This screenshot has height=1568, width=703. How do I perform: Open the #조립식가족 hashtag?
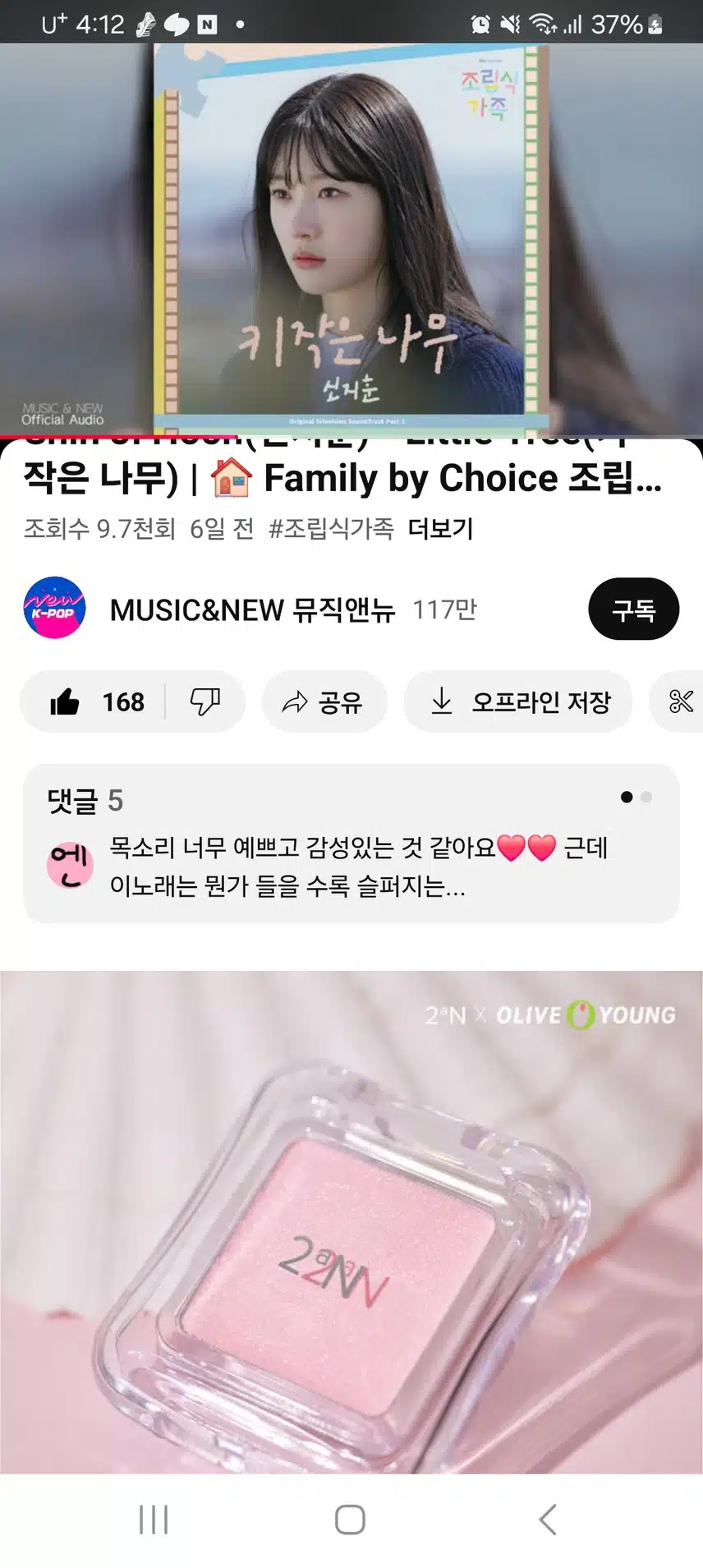pos(331,529)
